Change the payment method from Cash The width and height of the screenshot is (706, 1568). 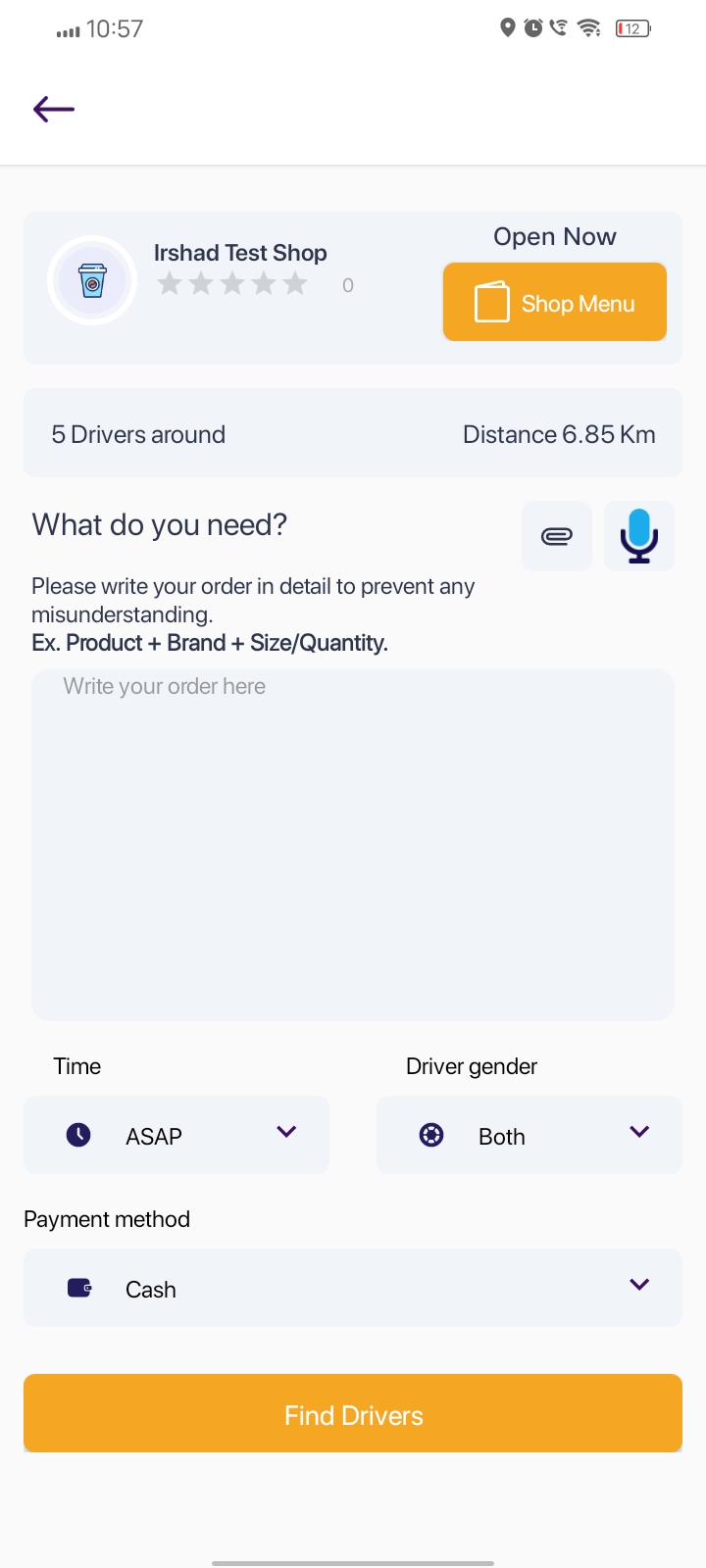click(x=353, y=1288)
